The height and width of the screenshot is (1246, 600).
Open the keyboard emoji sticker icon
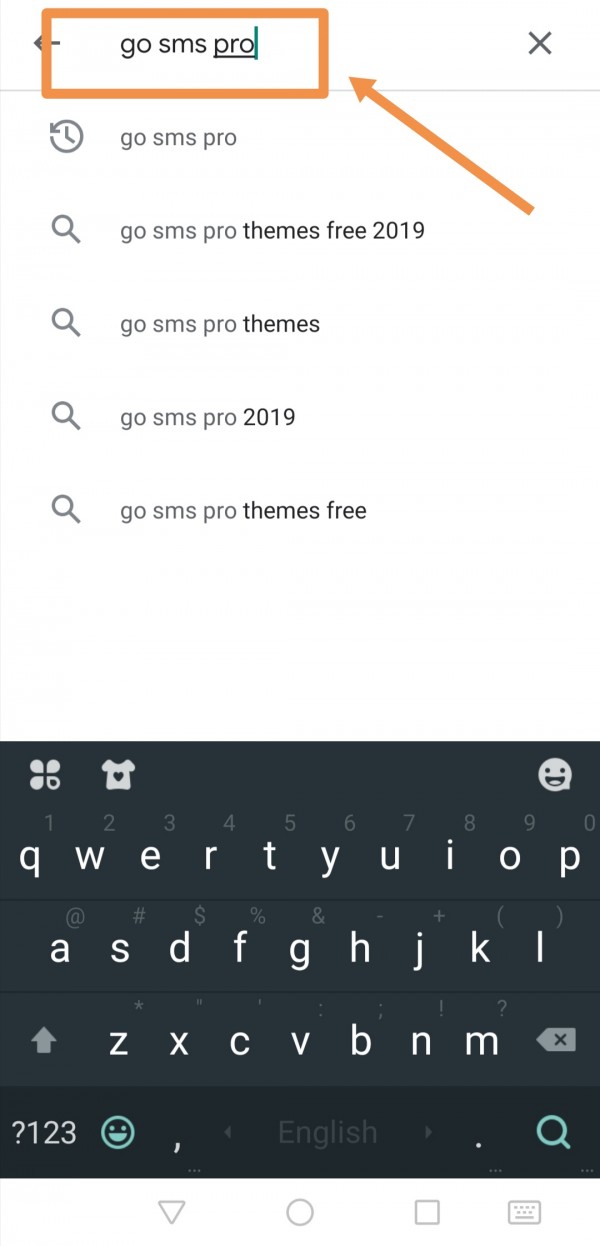(x=555, y=773)
